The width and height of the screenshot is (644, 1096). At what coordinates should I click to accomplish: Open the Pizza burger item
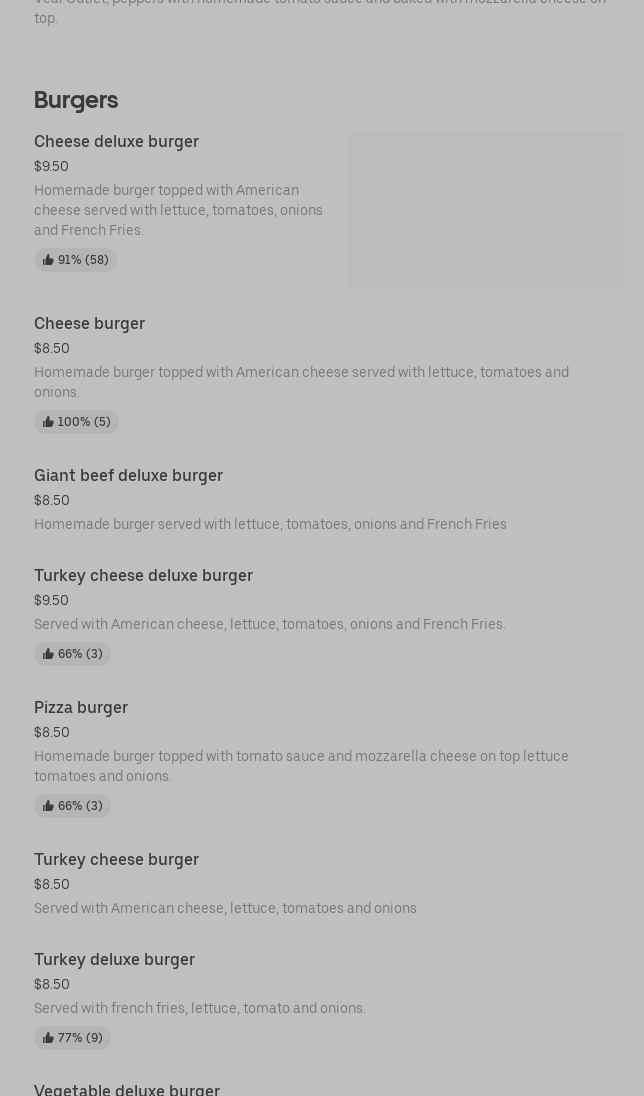pos(81,707)
